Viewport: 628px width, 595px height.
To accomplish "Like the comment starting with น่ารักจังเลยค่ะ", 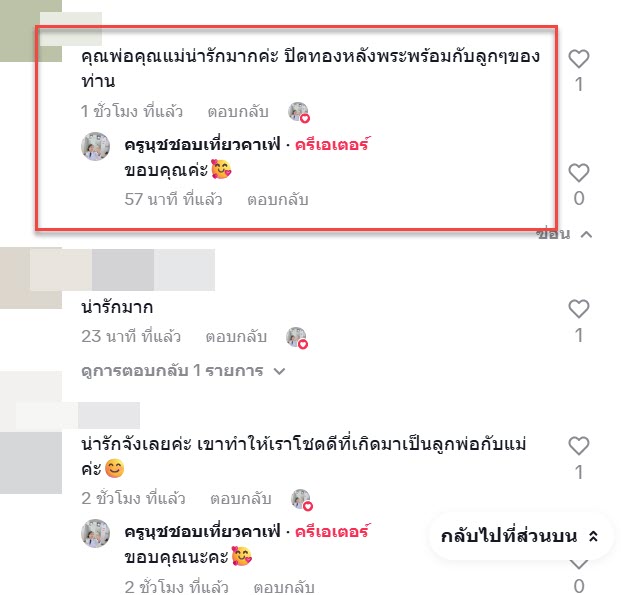I will [x=578, y=445].
